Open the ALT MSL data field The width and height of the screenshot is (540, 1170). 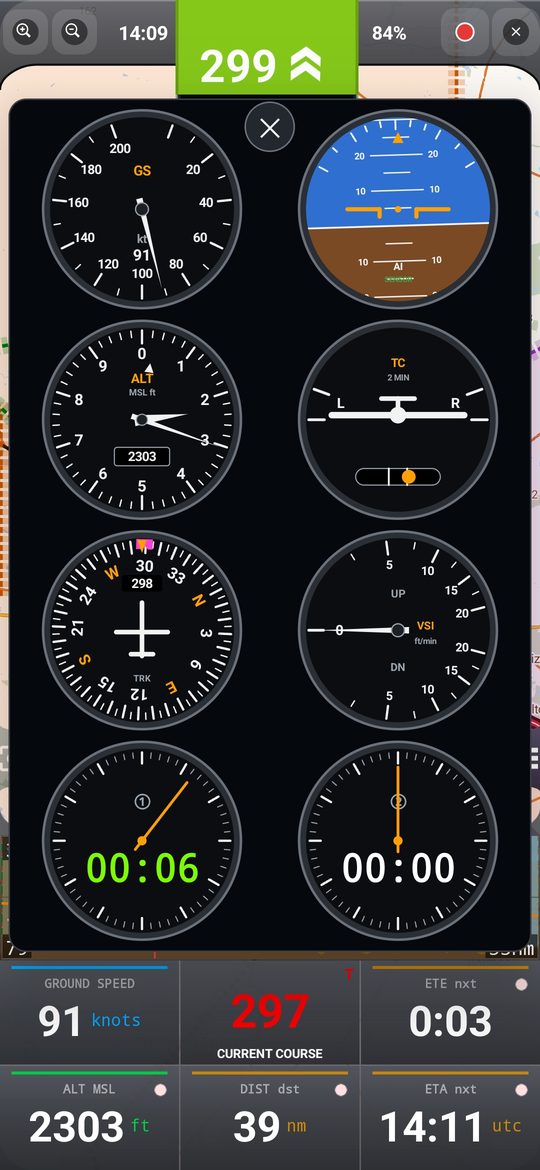pos(90,1118)
